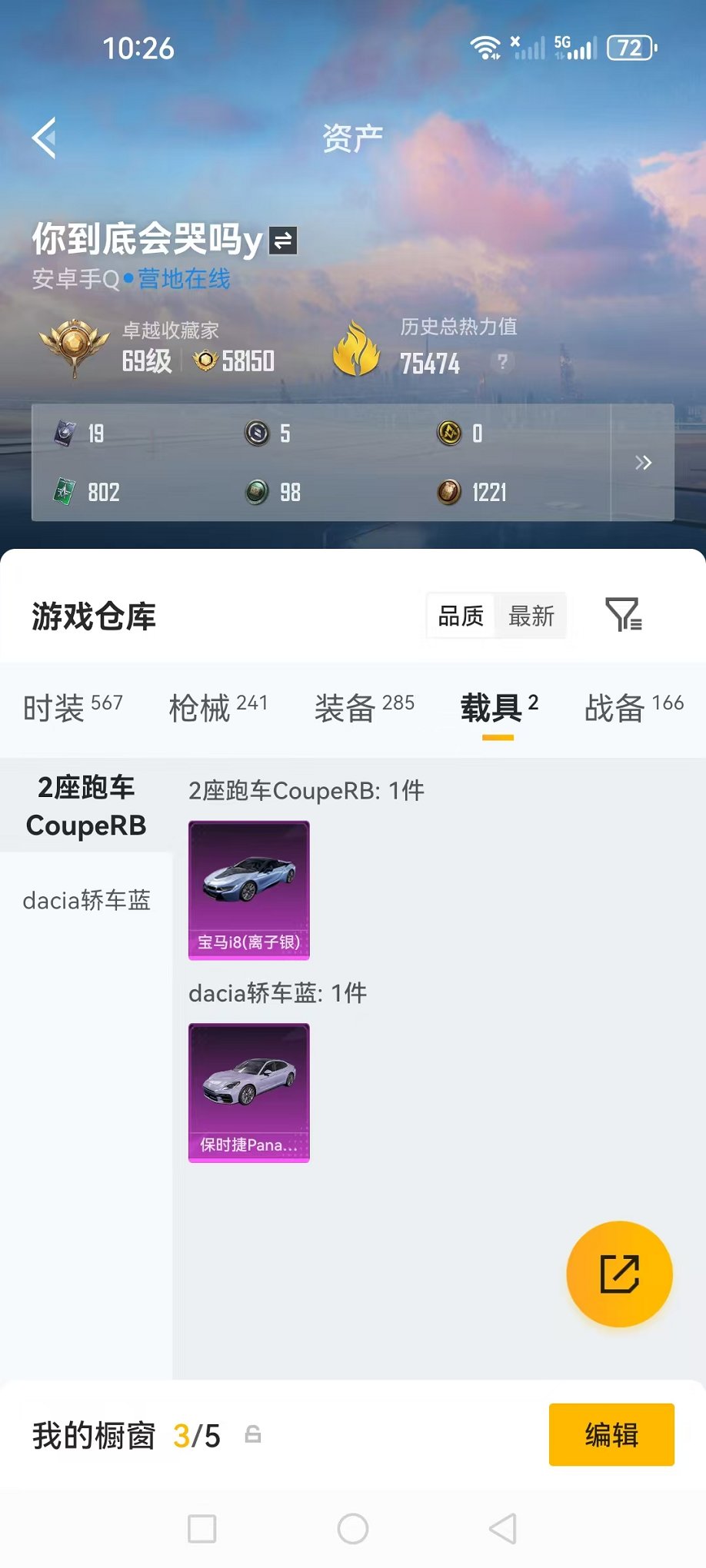Select 2座跑车CoupeRB category in sidebar

86,807
